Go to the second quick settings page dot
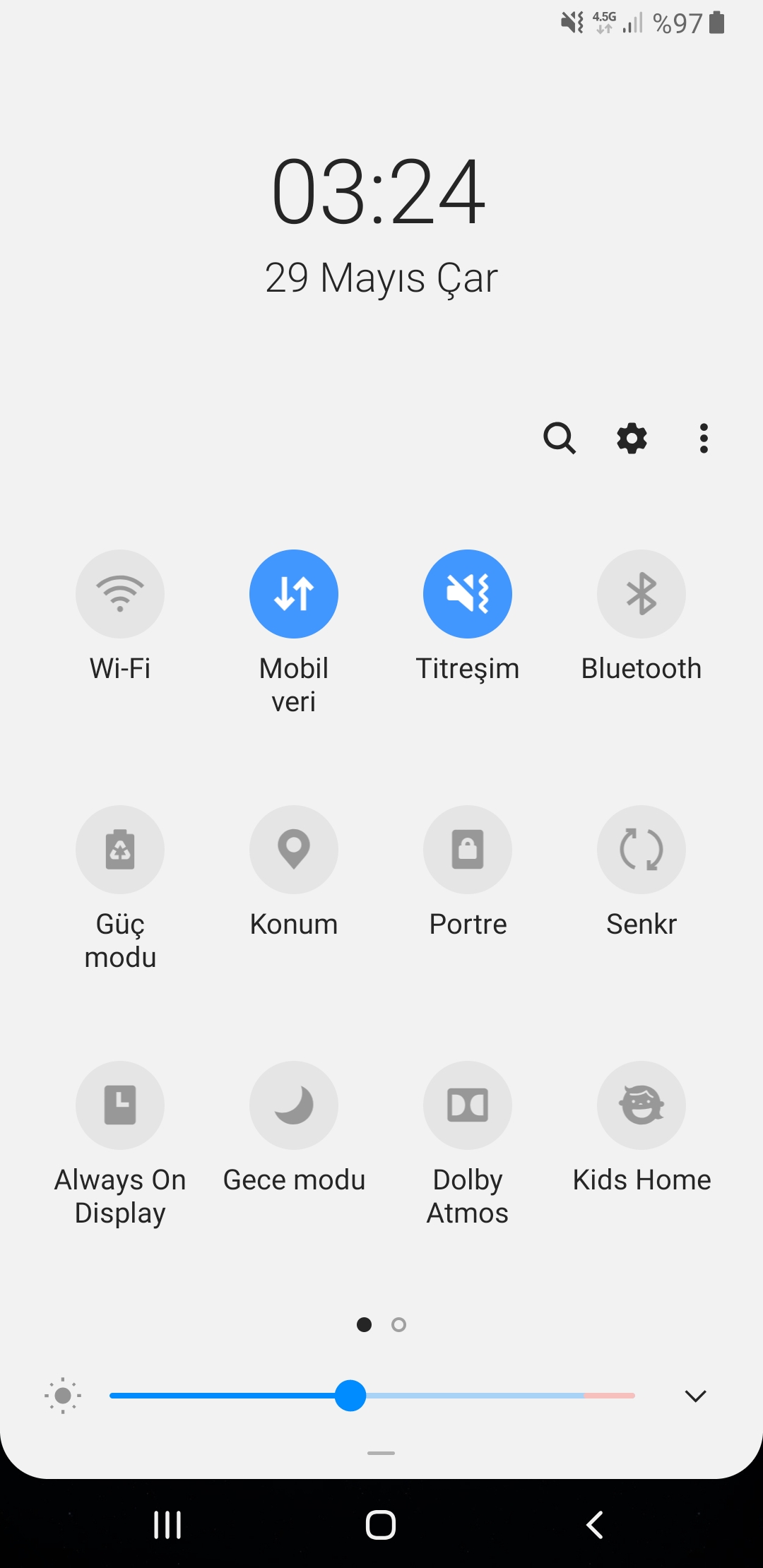The height and width of the screenshot is (1568, 763). click(x=398, y=1324)
